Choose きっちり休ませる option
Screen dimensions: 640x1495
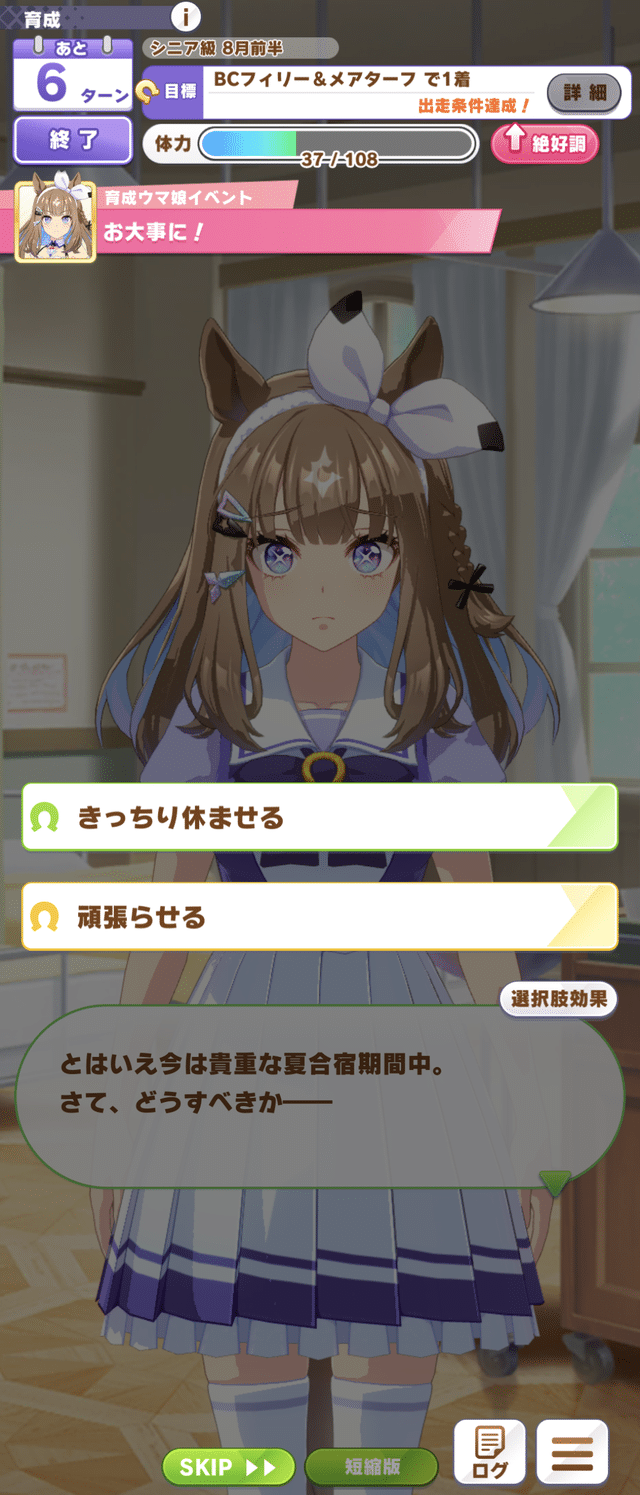click(x=320, y=817)
